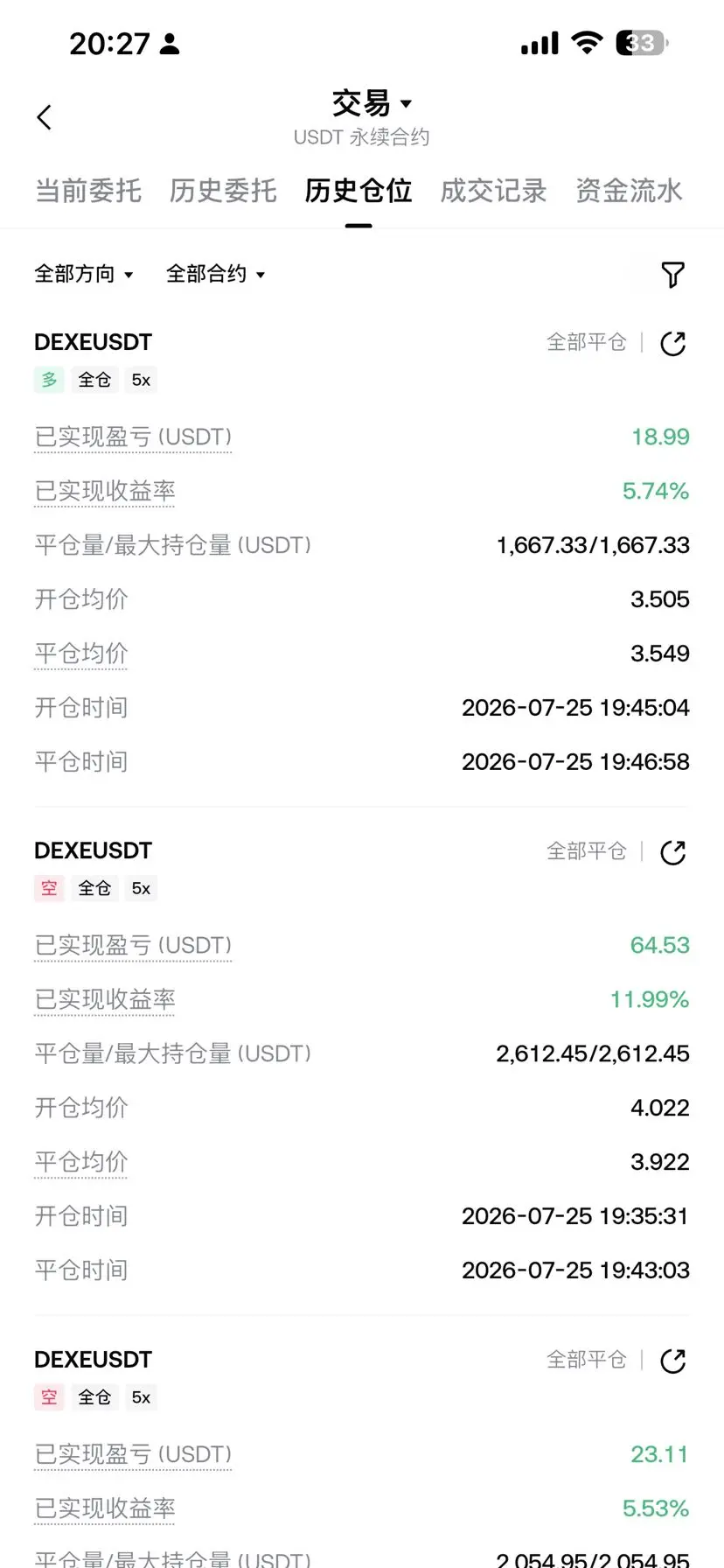Go back using the top-left arrow

click(45, 117)
